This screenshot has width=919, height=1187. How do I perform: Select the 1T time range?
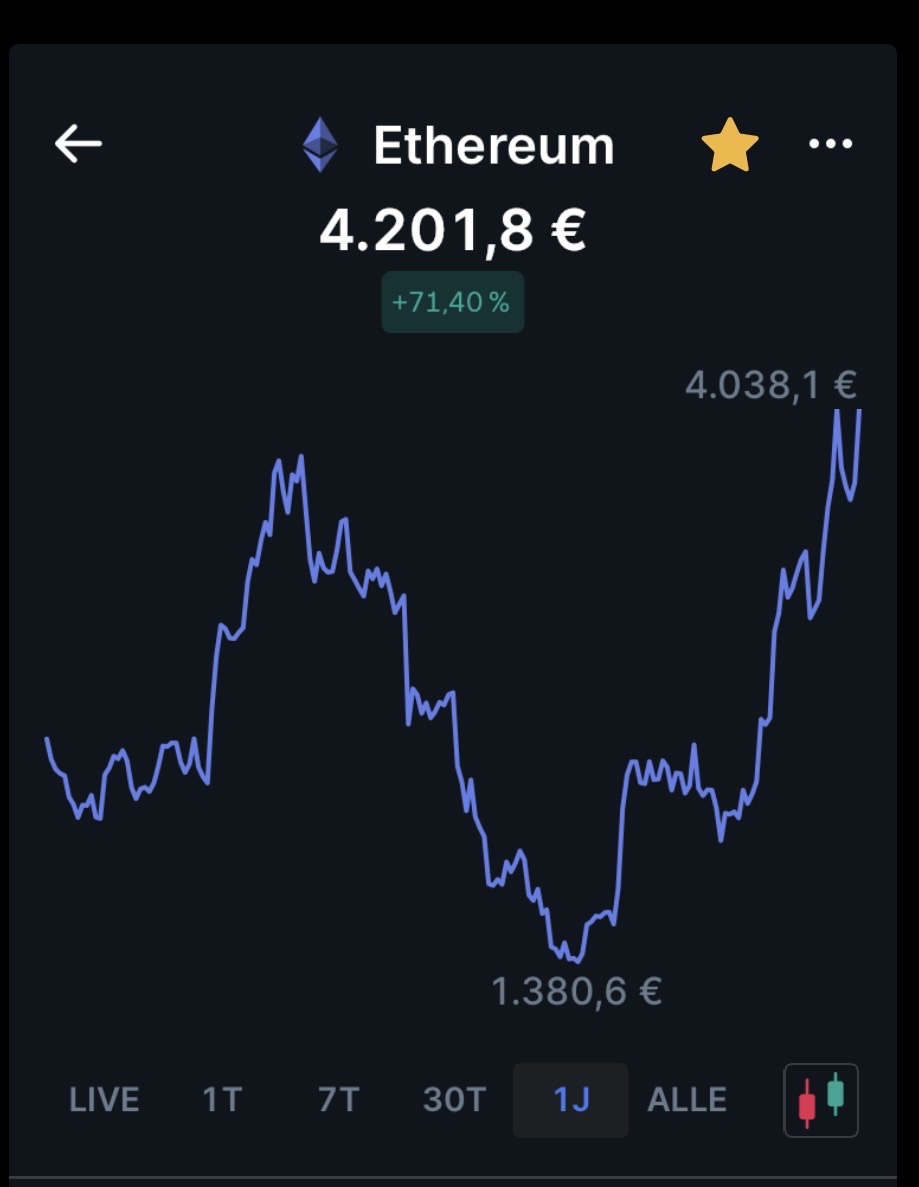tap(222, 1100)
